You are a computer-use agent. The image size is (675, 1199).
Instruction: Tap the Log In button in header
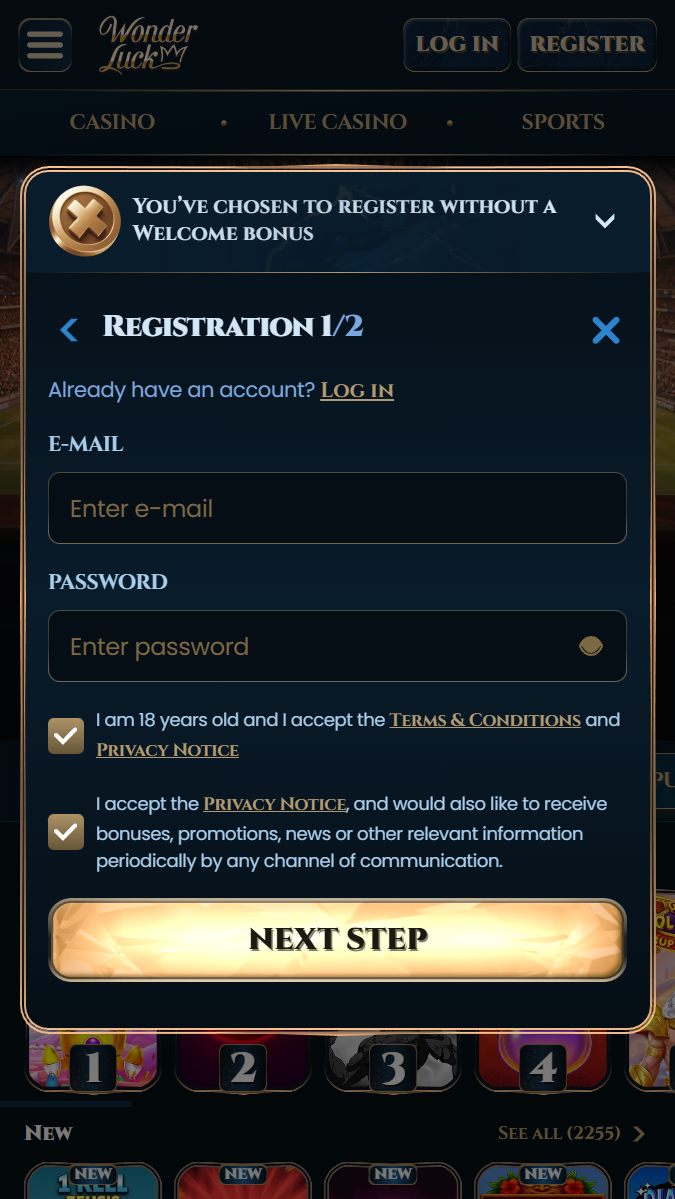point(457,45)
